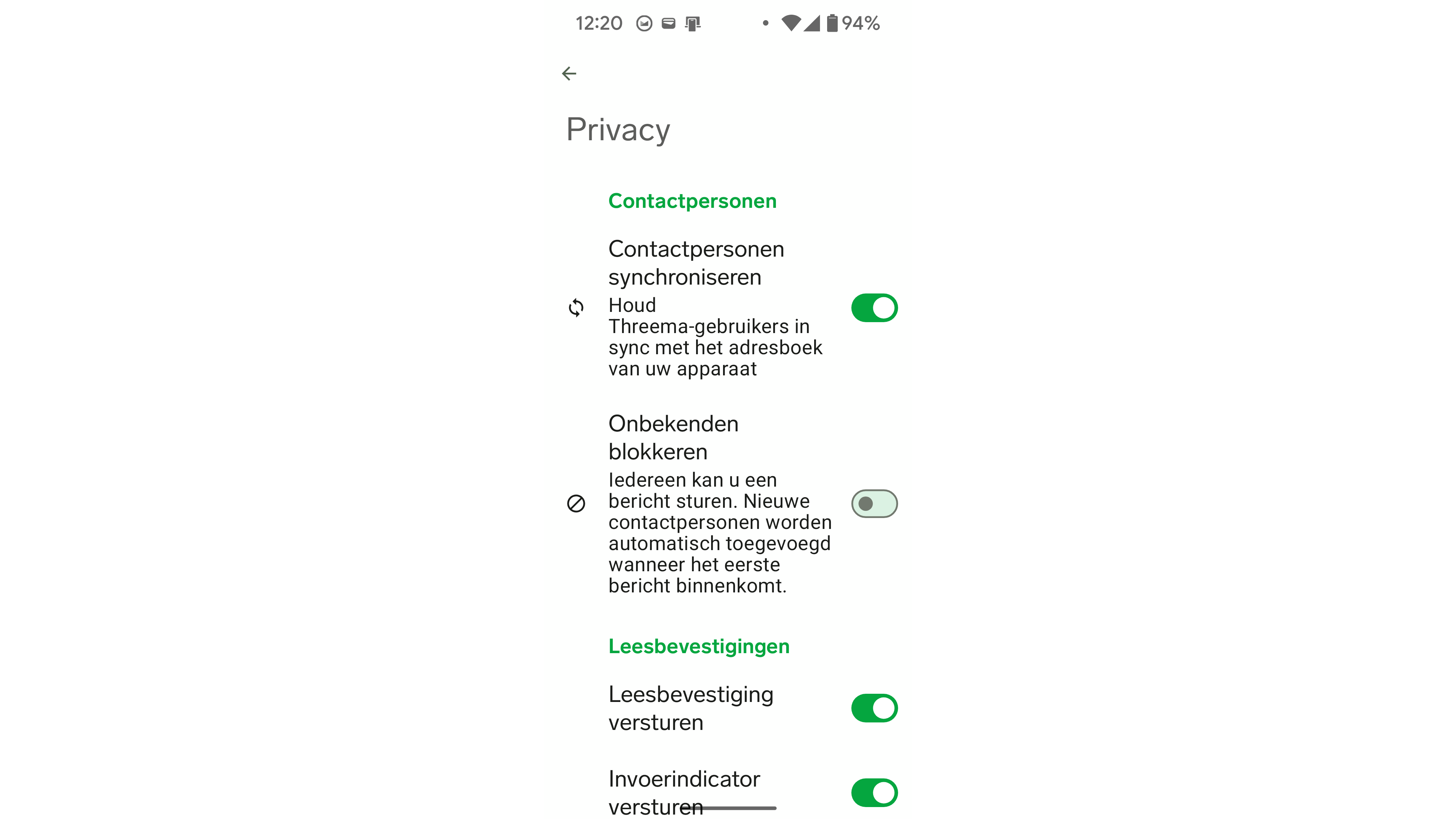Turn off Leesbevestiging versturen
1456x819 pixels.
[x=874, y=708]
